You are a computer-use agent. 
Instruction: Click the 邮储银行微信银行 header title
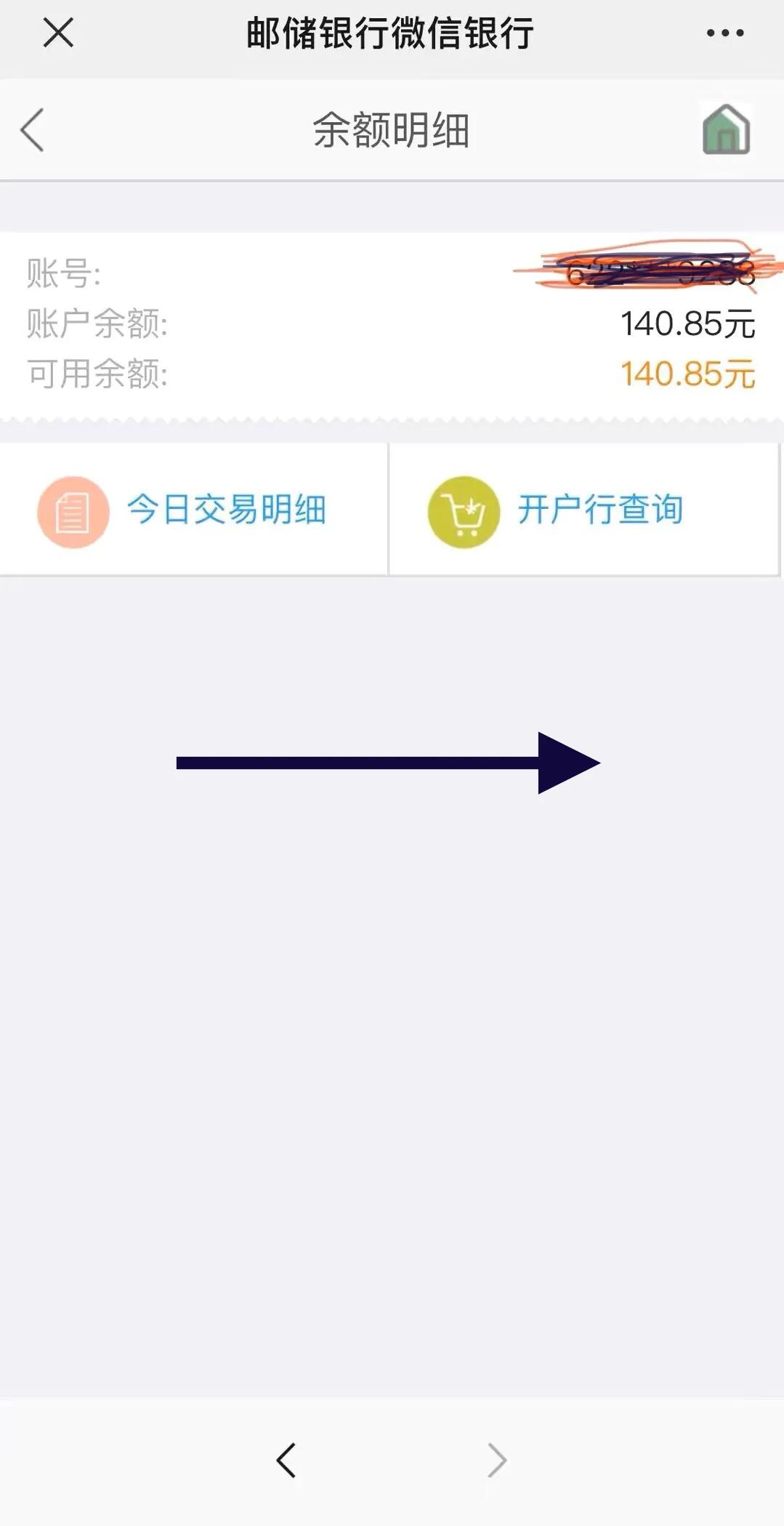[x=391, y=33]
